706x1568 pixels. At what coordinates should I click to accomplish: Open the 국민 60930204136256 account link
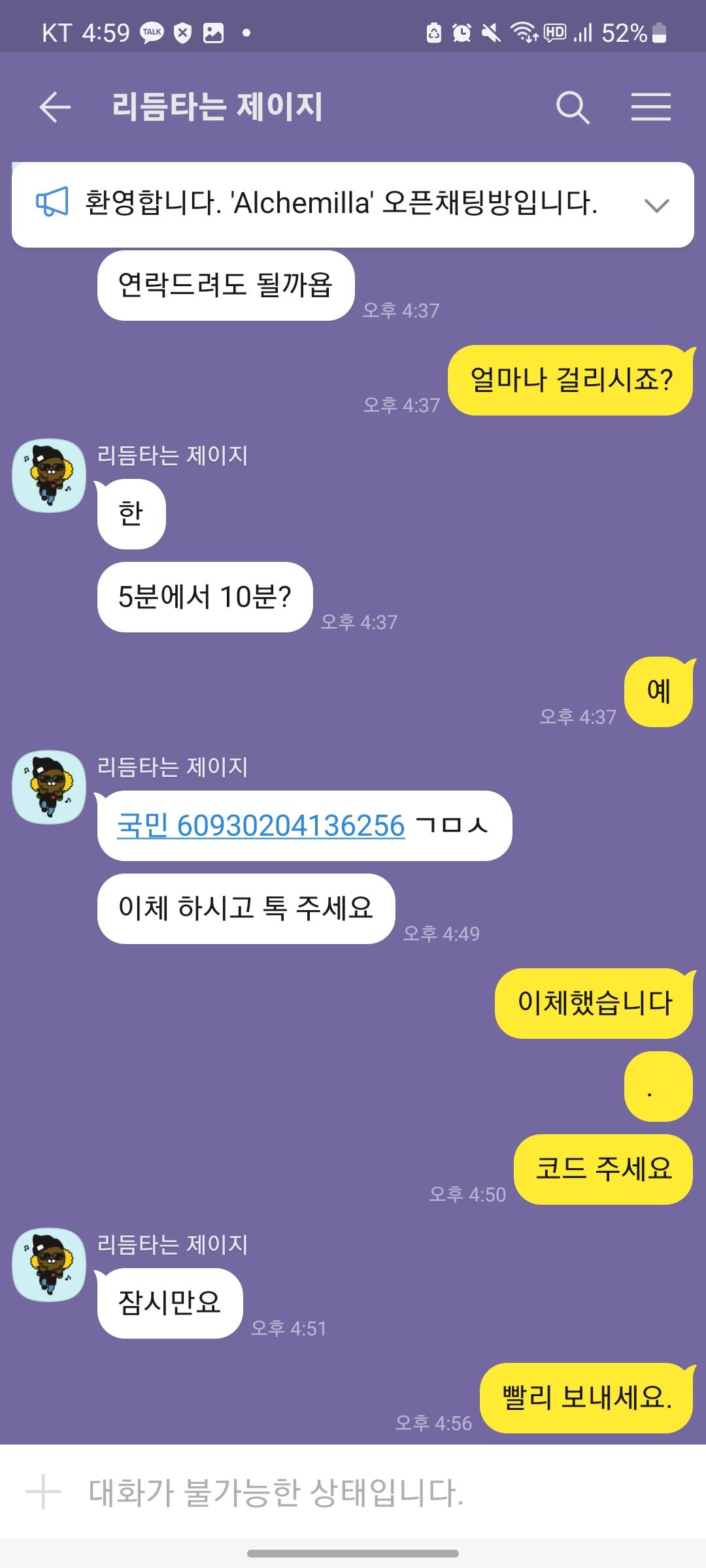click(261, 826)
